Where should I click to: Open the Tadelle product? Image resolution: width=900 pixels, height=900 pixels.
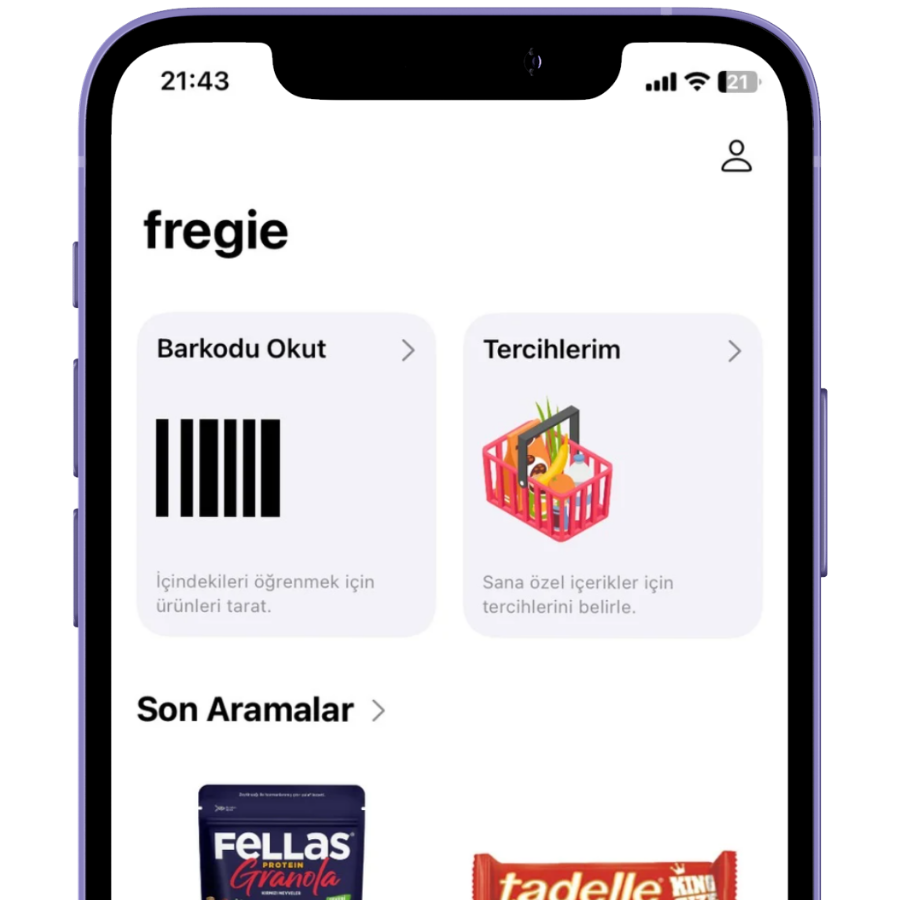tap(604, 876)
